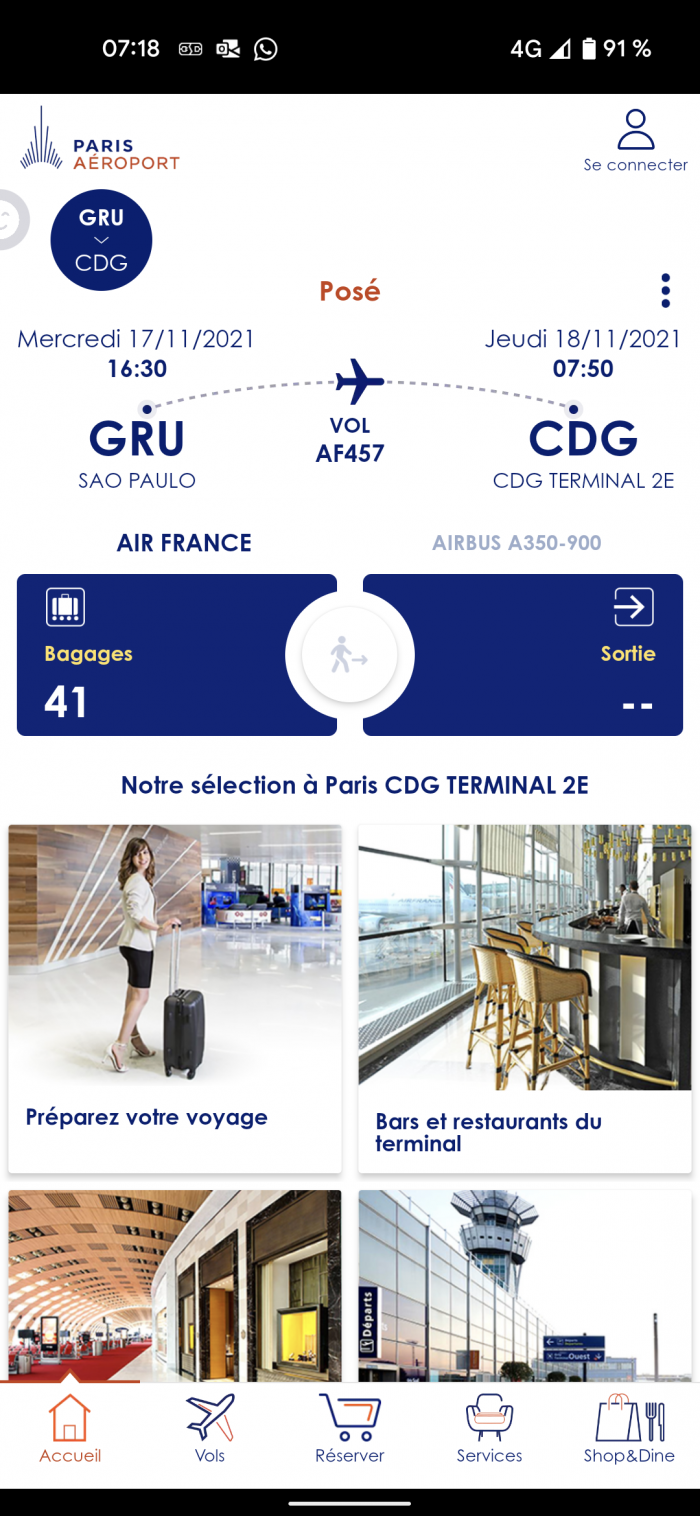700x1516 pixels.
Task: Open the Bagages info card
Action: pyautogui.click(x=150, y=655)
